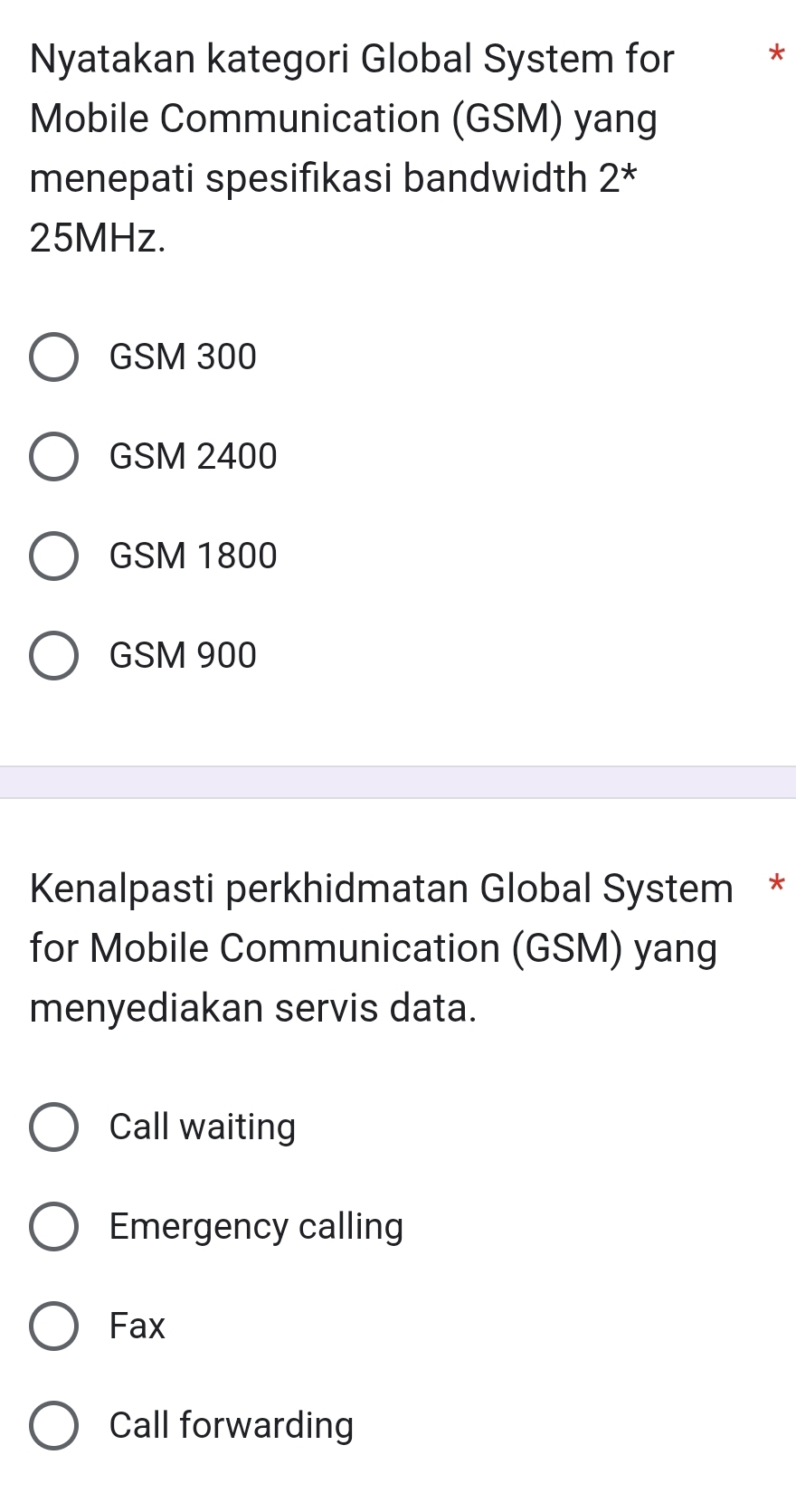This screenshot has height=1512, width=796.
Task: Select the GSM 2400 radio button
Action: pyautogui.click(x=54, y=457)
